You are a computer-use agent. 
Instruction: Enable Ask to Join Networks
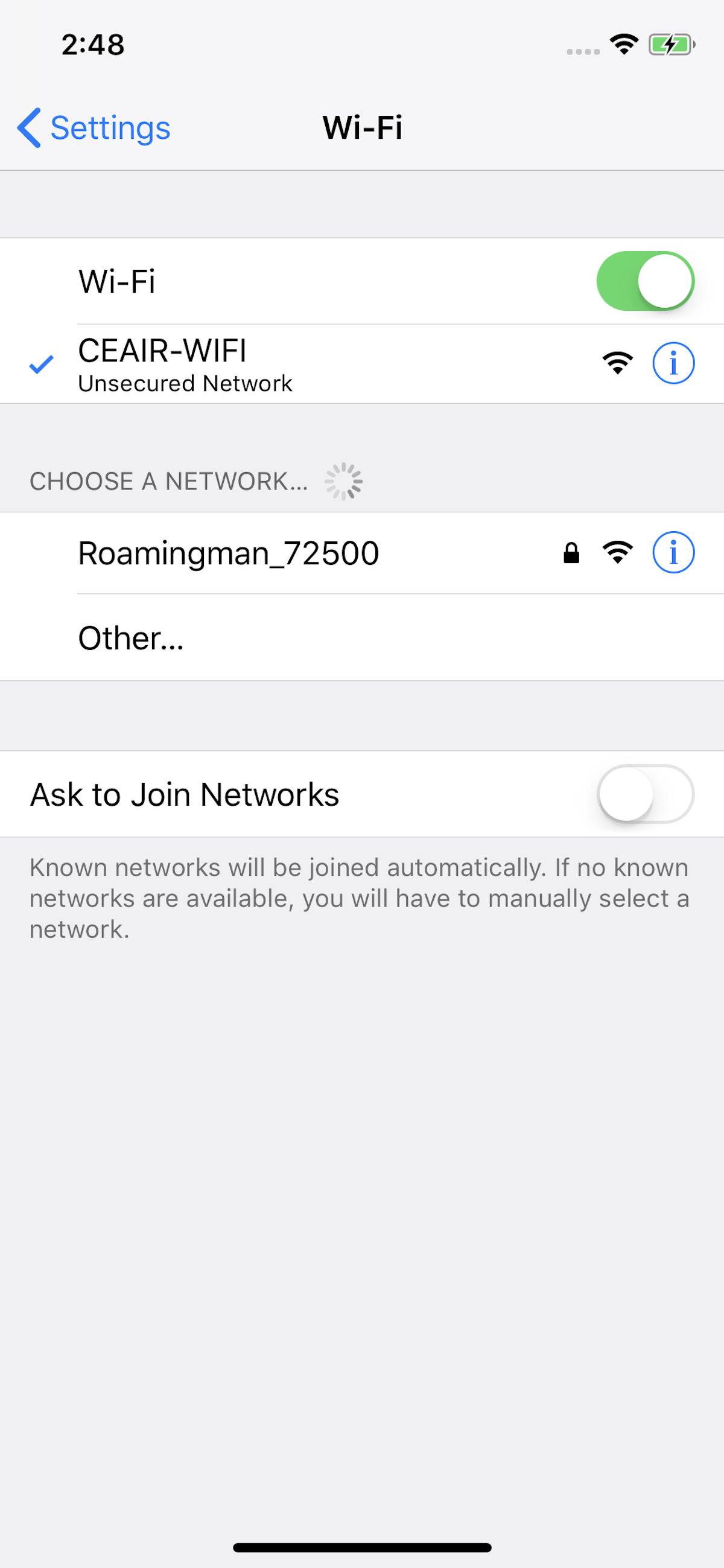[645, 794]
